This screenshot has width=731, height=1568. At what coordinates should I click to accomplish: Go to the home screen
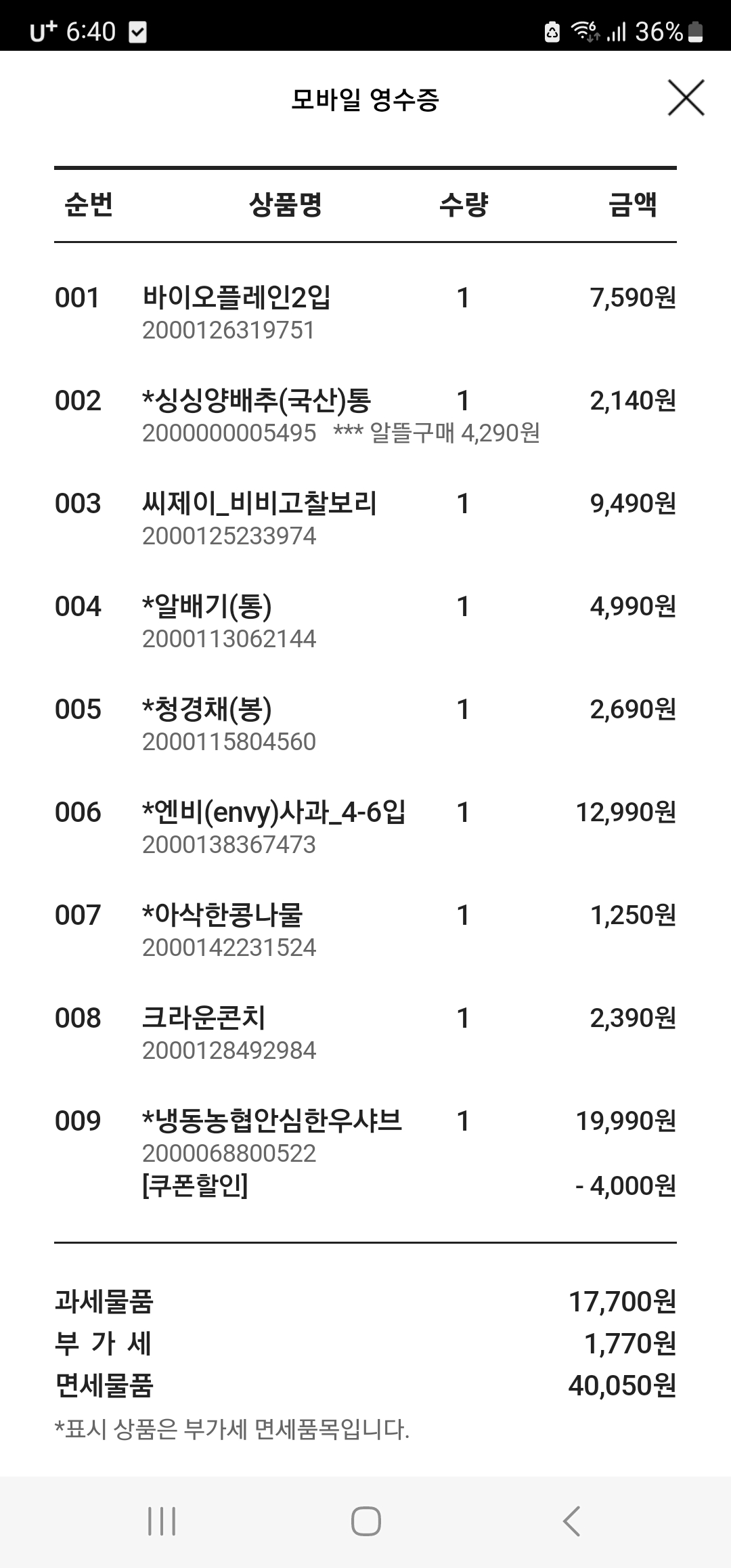365,1521
